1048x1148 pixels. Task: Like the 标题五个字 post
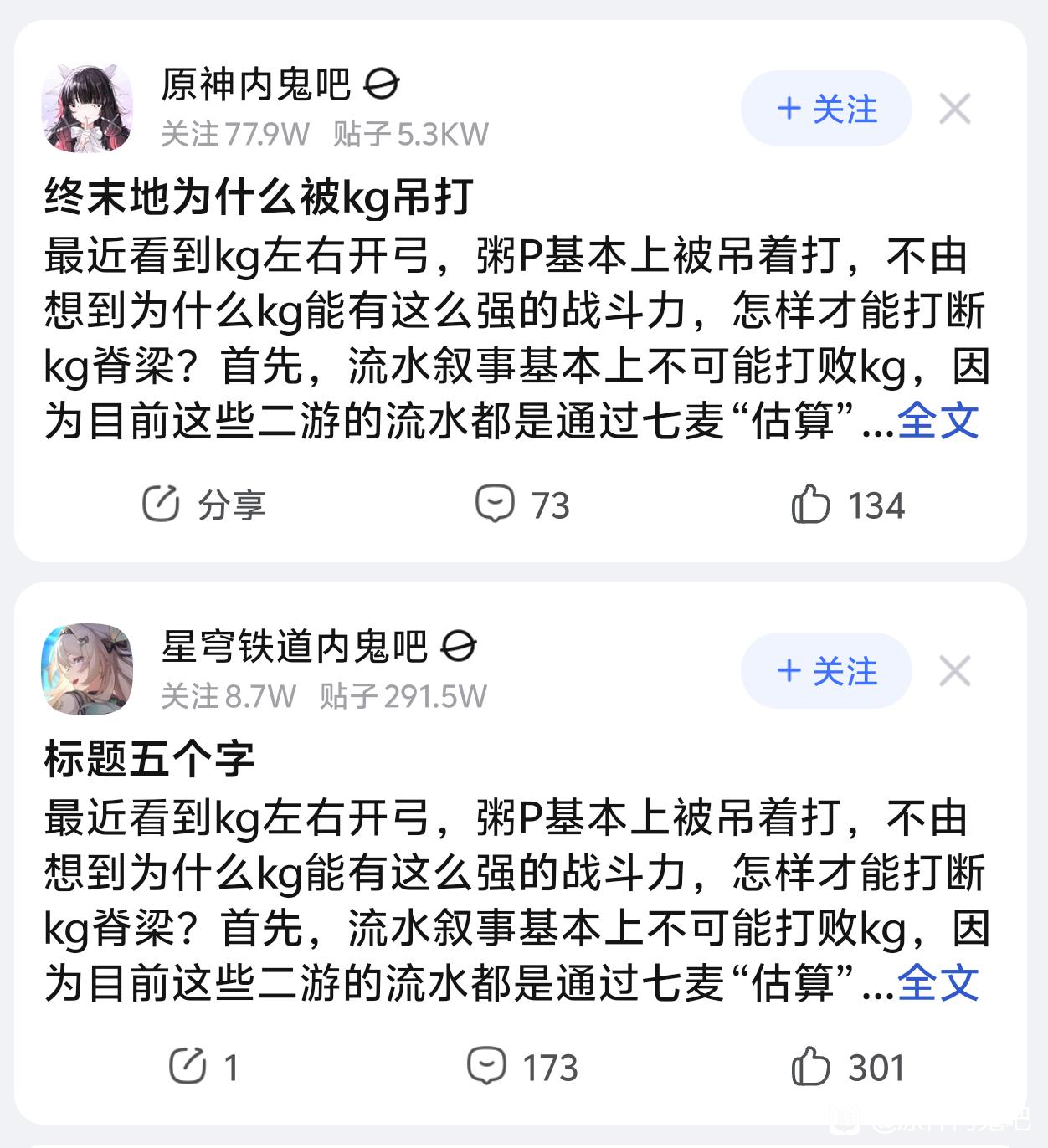point(847,1067)
